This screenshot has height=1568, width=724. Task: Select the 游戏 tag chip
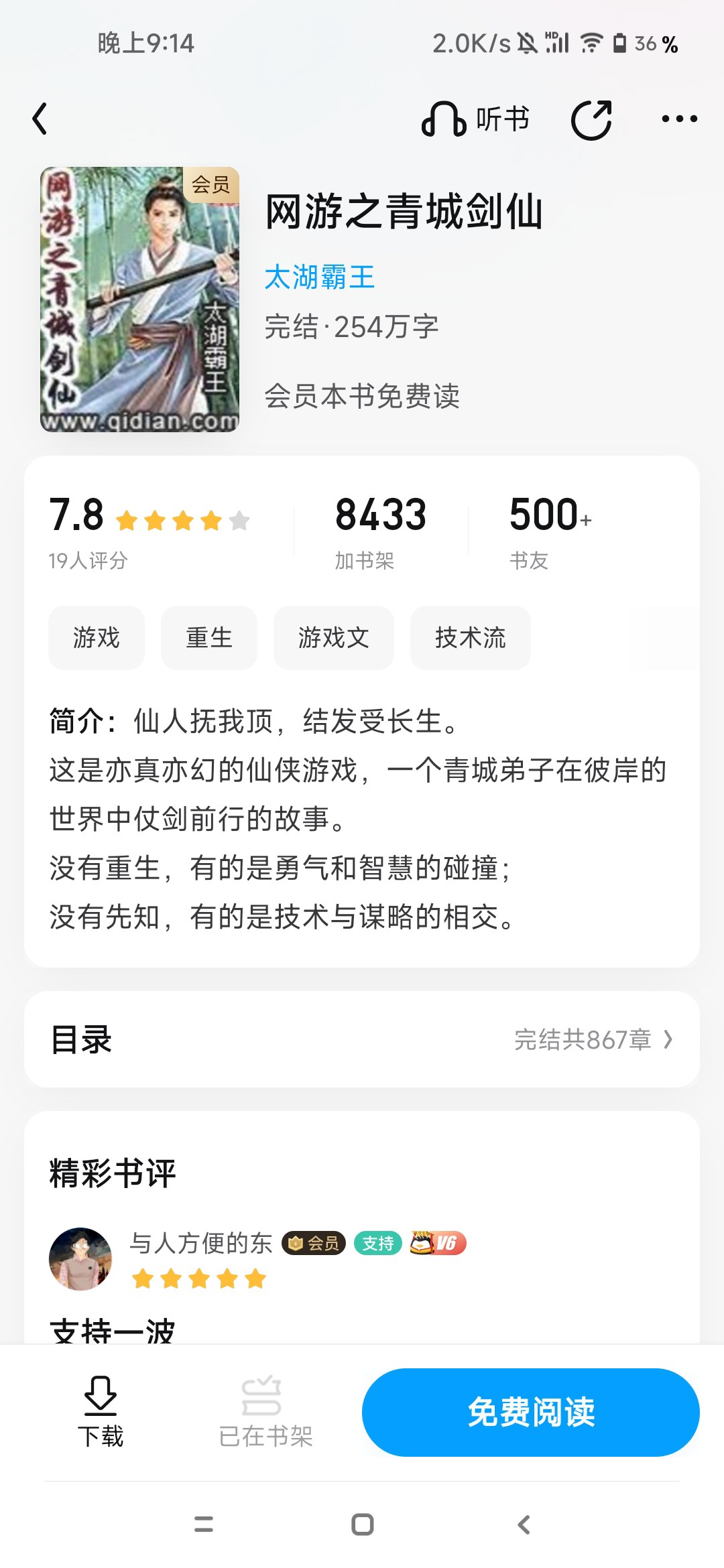click(x=97, y=637)
